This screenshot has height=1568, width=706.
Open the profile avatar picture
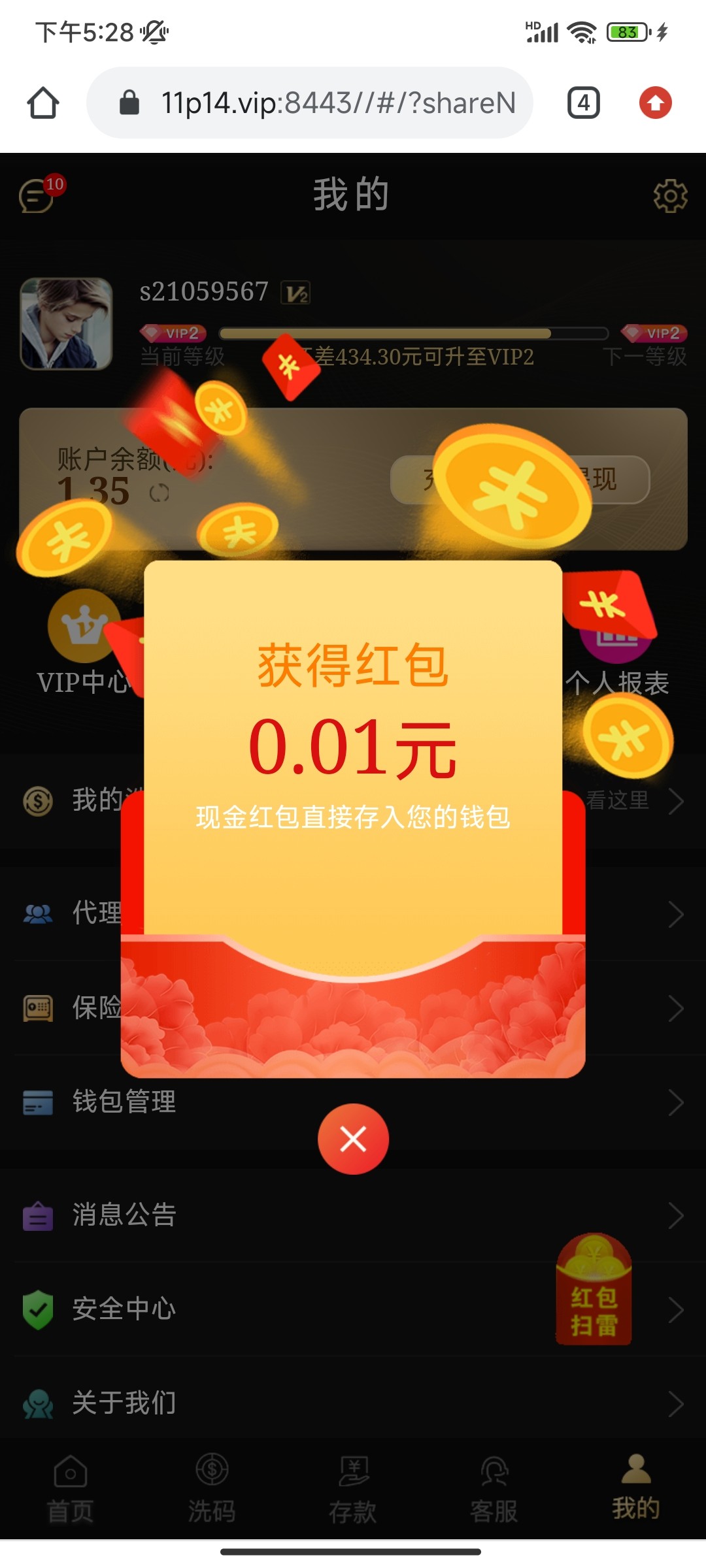(x=66, y=323)
